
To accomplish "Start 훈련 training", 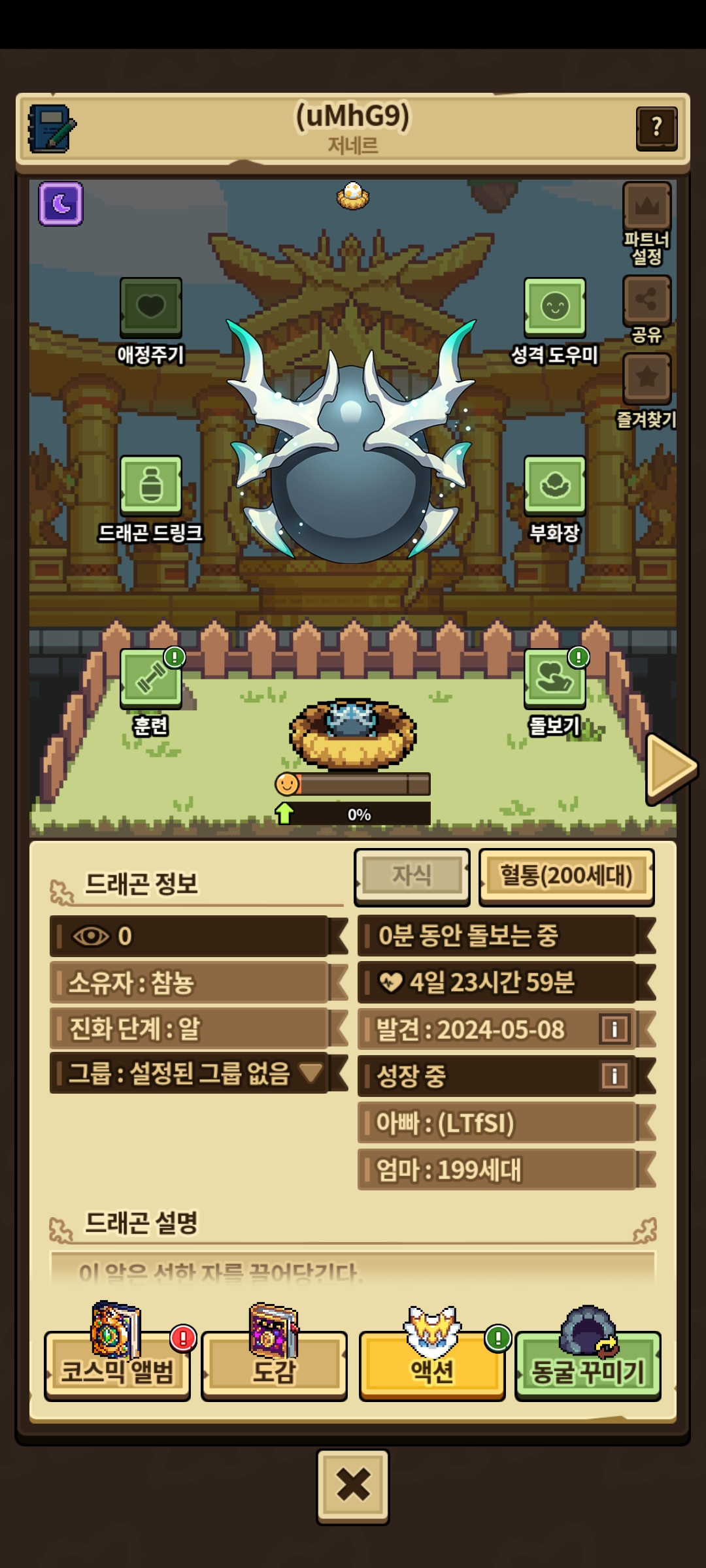I will [x=150, y=679].
